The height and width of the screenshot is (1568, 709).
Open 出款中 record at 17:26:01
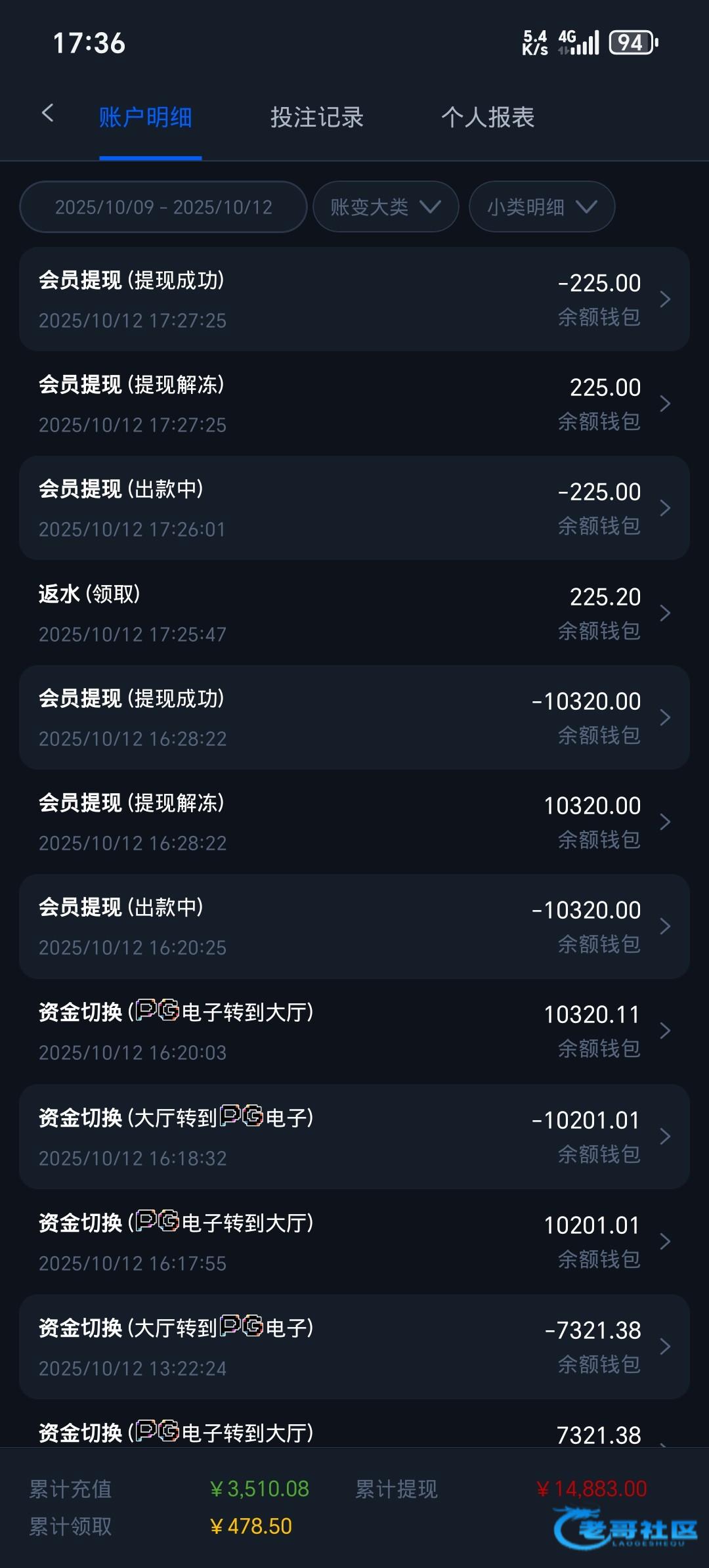click(354, 508)
